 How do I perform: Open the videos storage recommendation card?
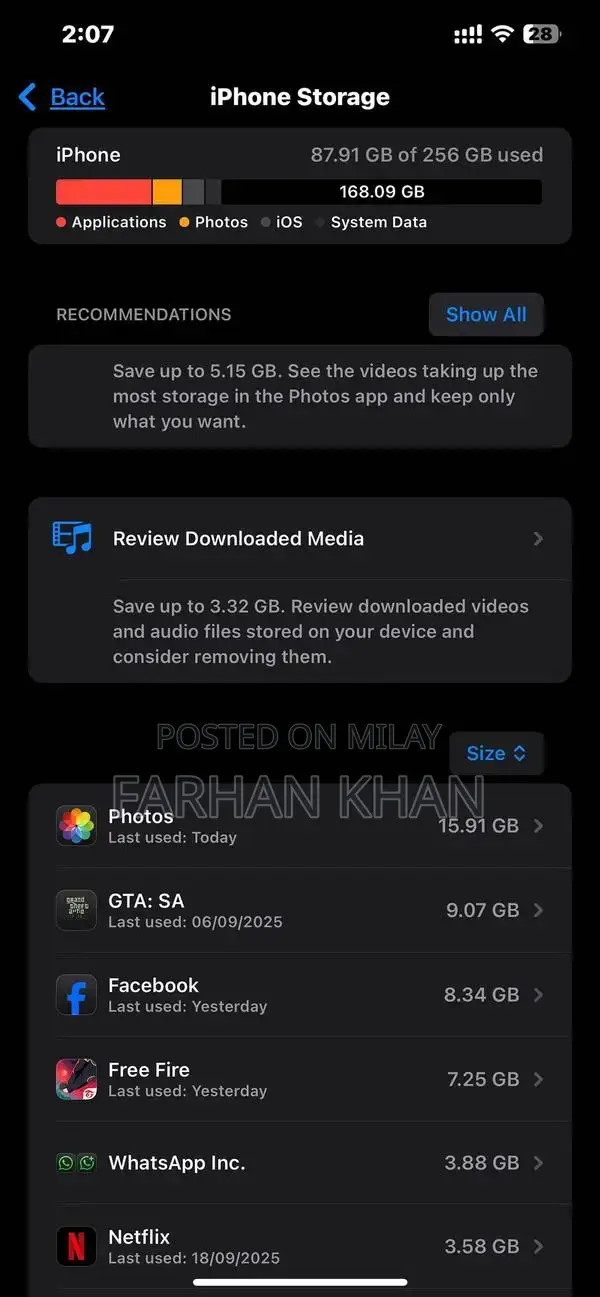(300, 397)
